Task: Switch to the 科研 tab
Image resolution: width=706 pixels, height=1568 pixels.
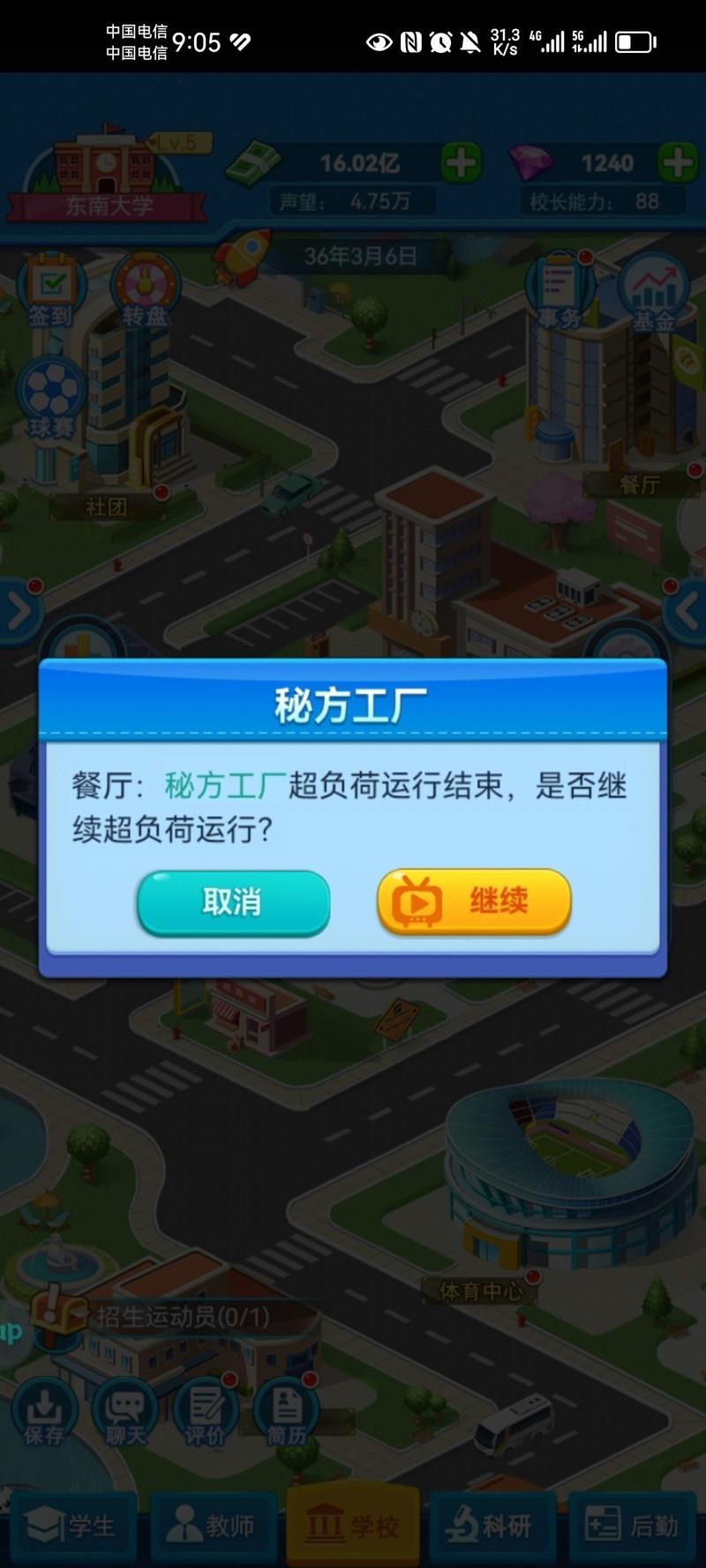Action: coord(491,1525)
